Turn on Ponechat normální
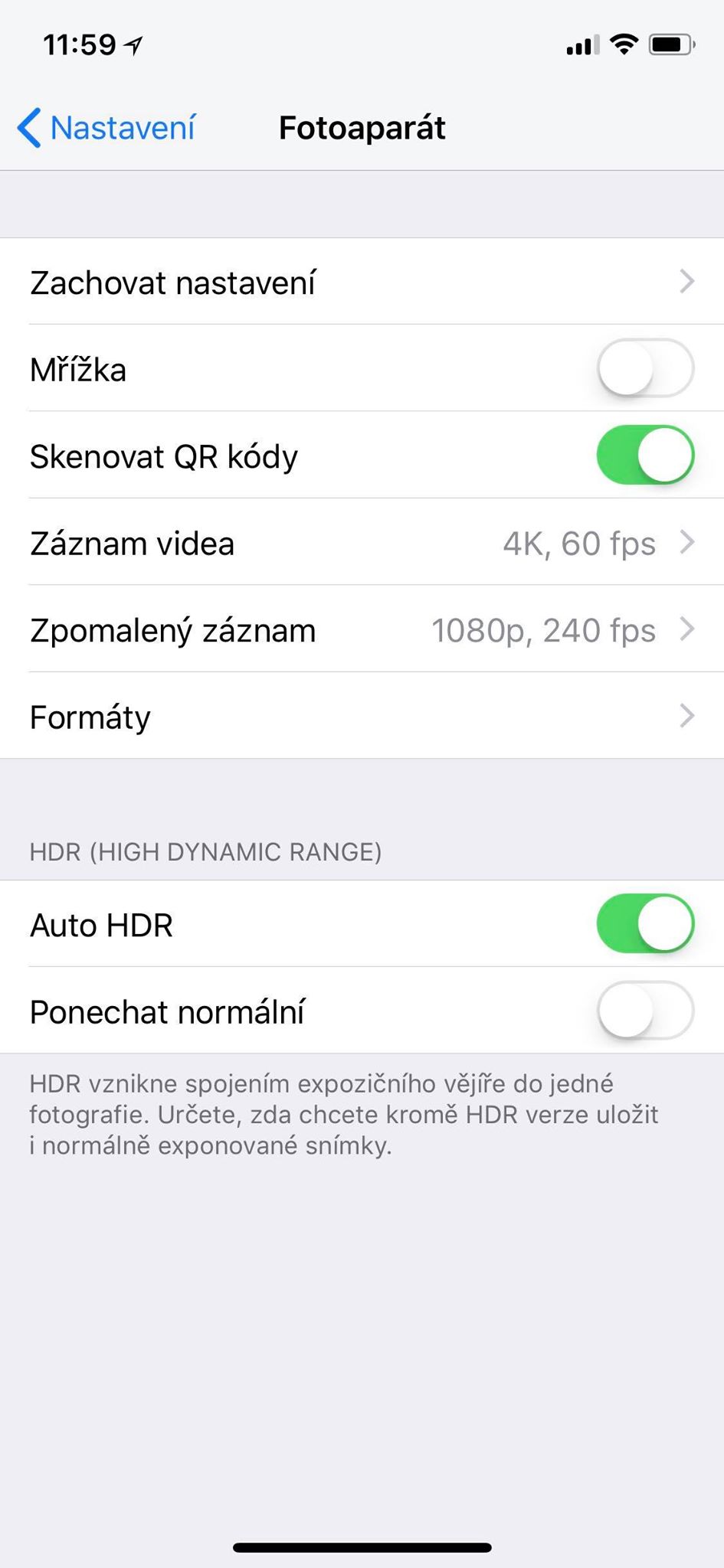 pos(645,1011)
